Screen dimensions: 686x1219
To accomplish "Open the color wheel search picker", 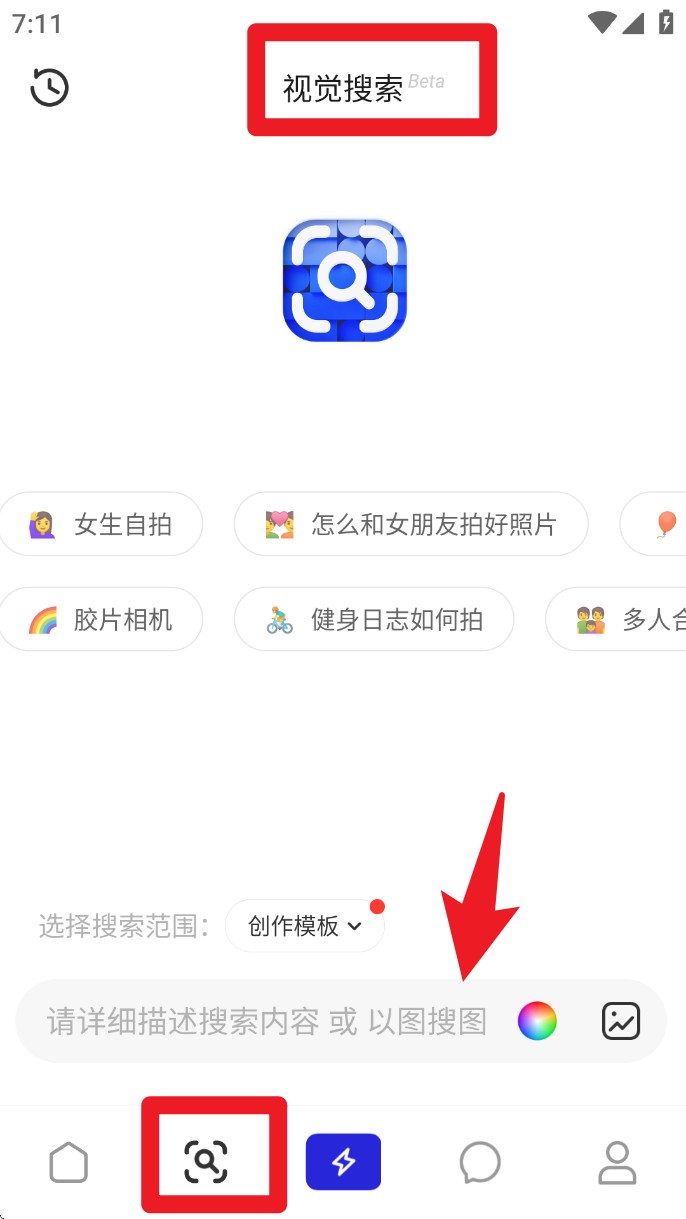I will click(537, 1021).
